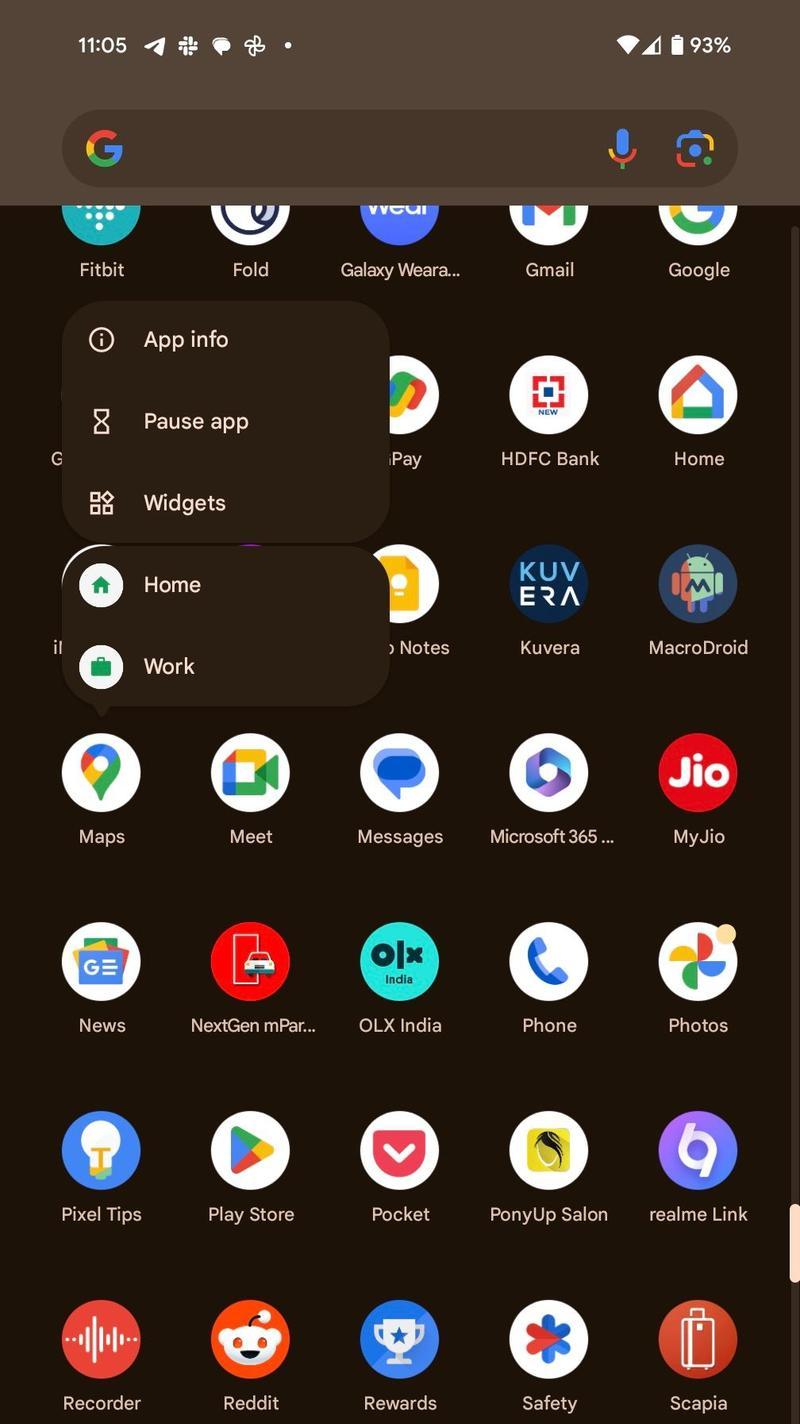Open Google Lens camera icon
800x1424 pixels.
point(695,149)
